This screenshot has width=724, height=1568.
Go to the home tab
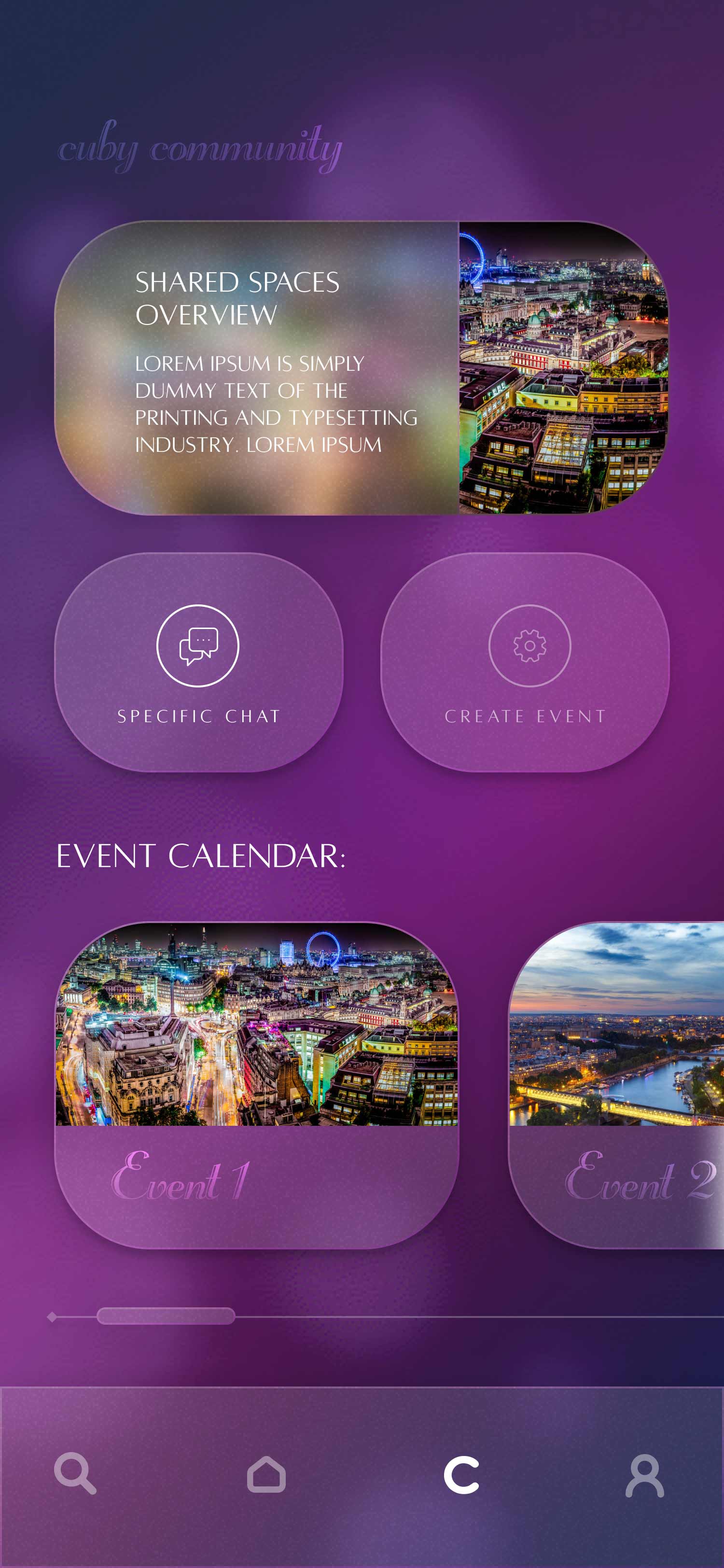(x=266, y=1474)
